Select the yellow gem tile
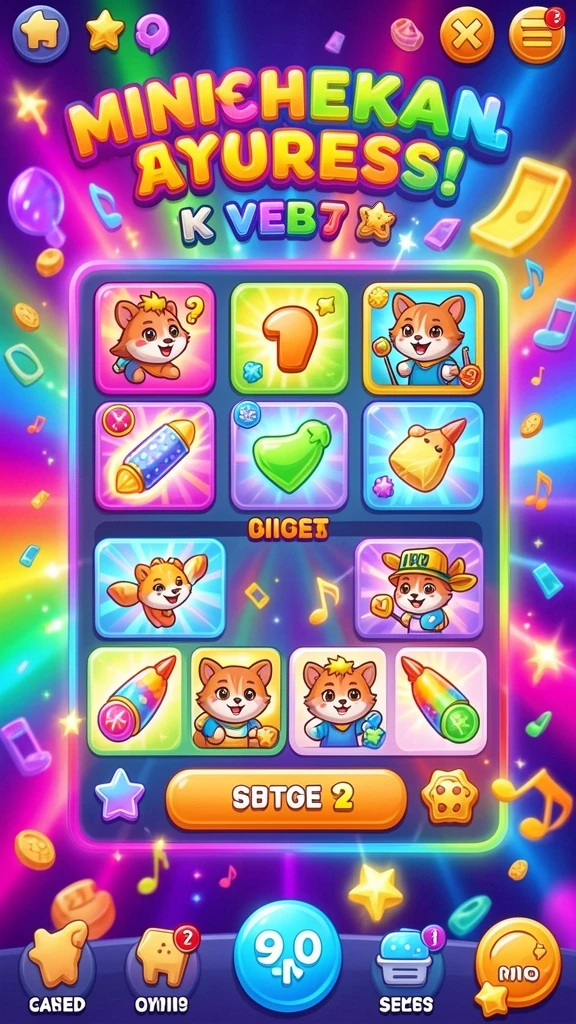Viewport: 576px width, 1024px height. 423,456
